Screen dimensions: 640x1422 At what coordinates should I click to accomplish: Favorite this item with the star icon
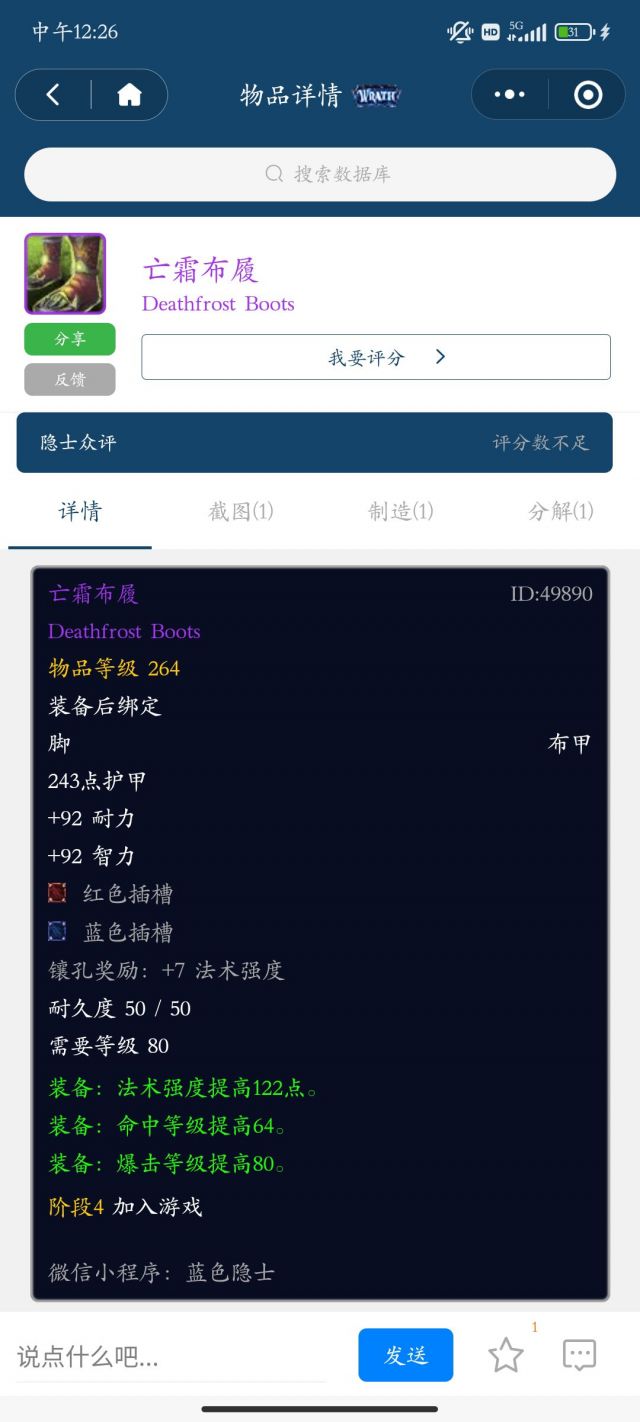(506, 1356)
